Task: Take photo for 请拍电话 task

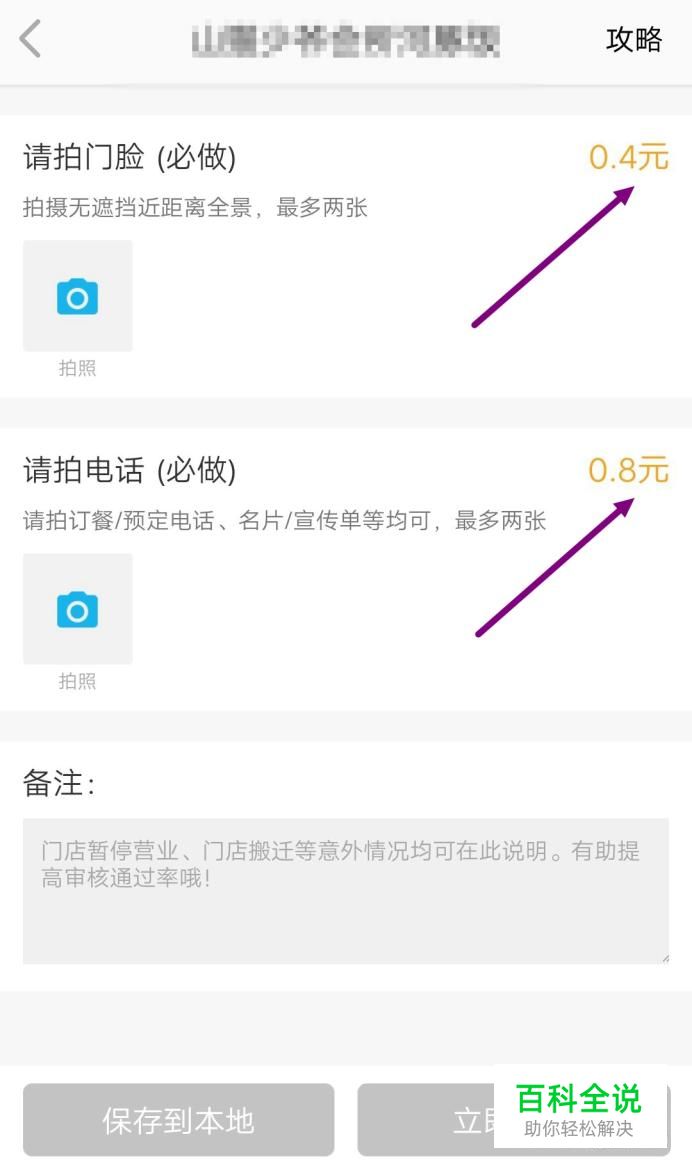Action: click(x=77, y=609)
